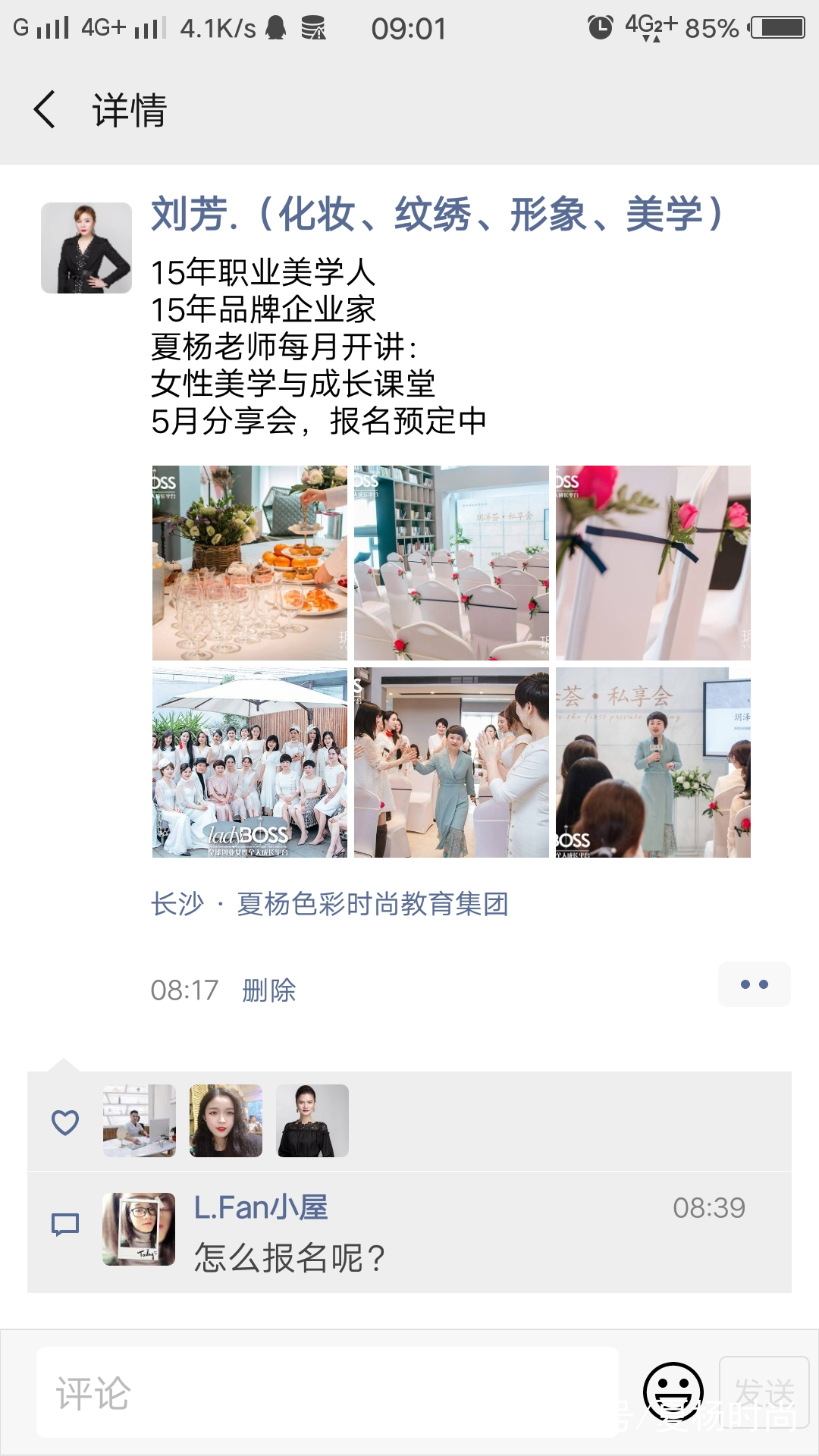The width and height of the screenshot is (819, 1456).
Task: Open the two-dot like/comment menu
Action: click(754, 984)
